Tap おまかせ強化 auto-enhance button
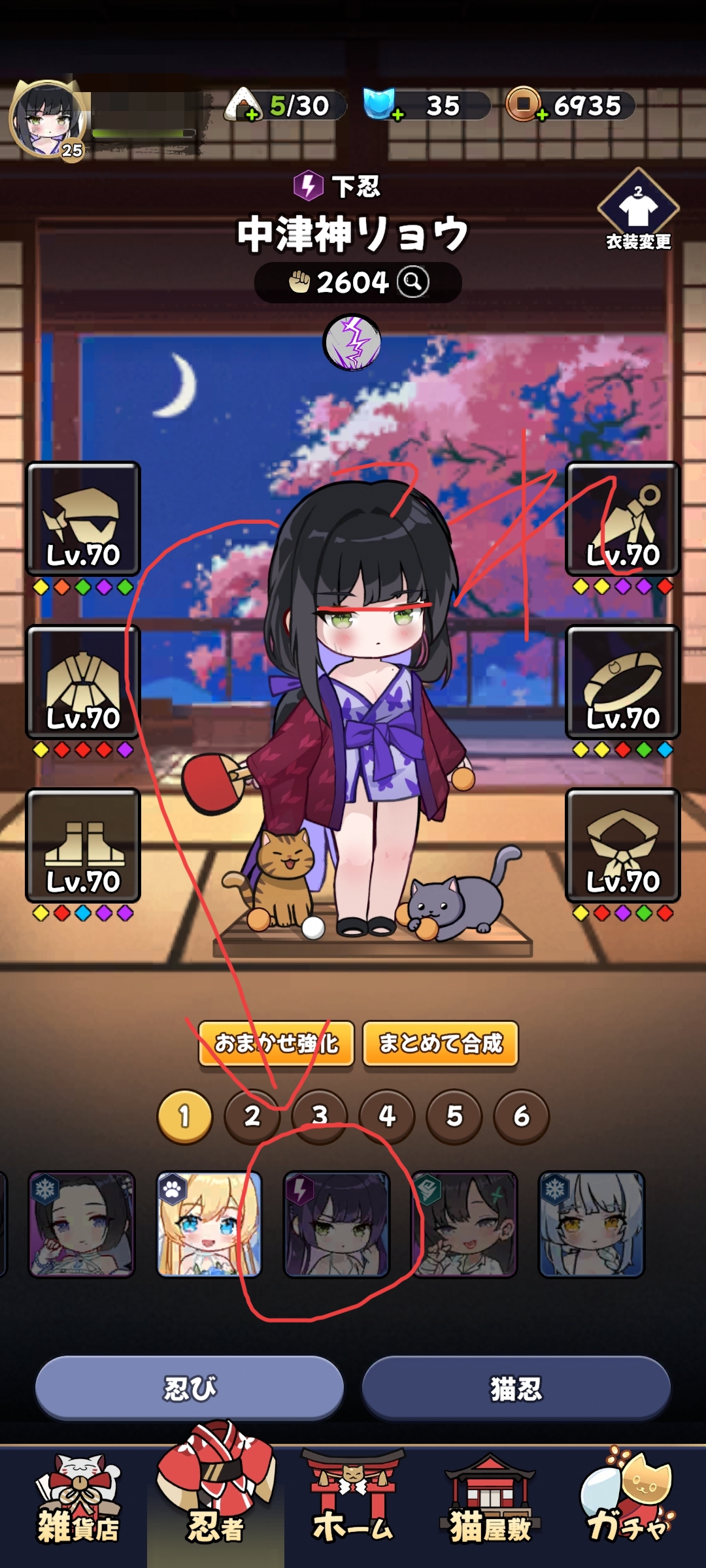Screen dimensions: 706x1568 point(277,1043)
